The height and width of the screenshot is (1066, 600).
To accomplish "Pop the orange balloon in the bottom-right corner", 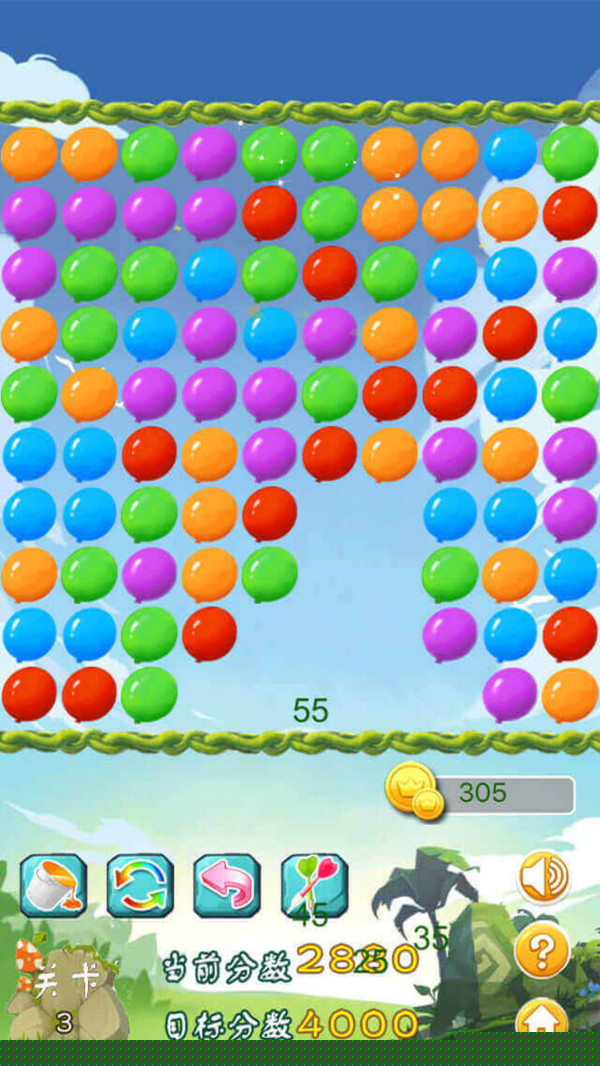I will pos(570,693).
